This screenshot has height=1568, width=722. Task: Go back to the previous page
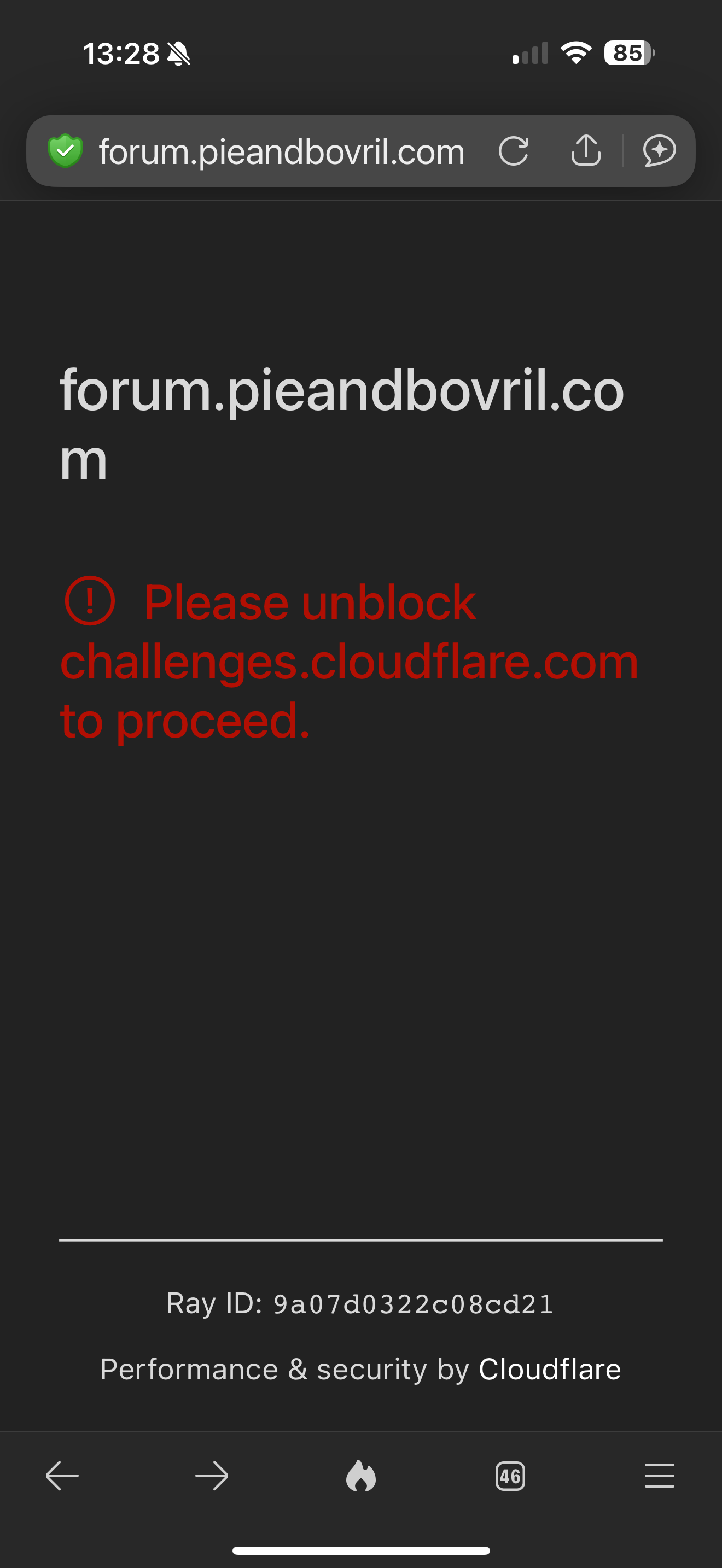pyautogui.click(x=62, y=1476)
